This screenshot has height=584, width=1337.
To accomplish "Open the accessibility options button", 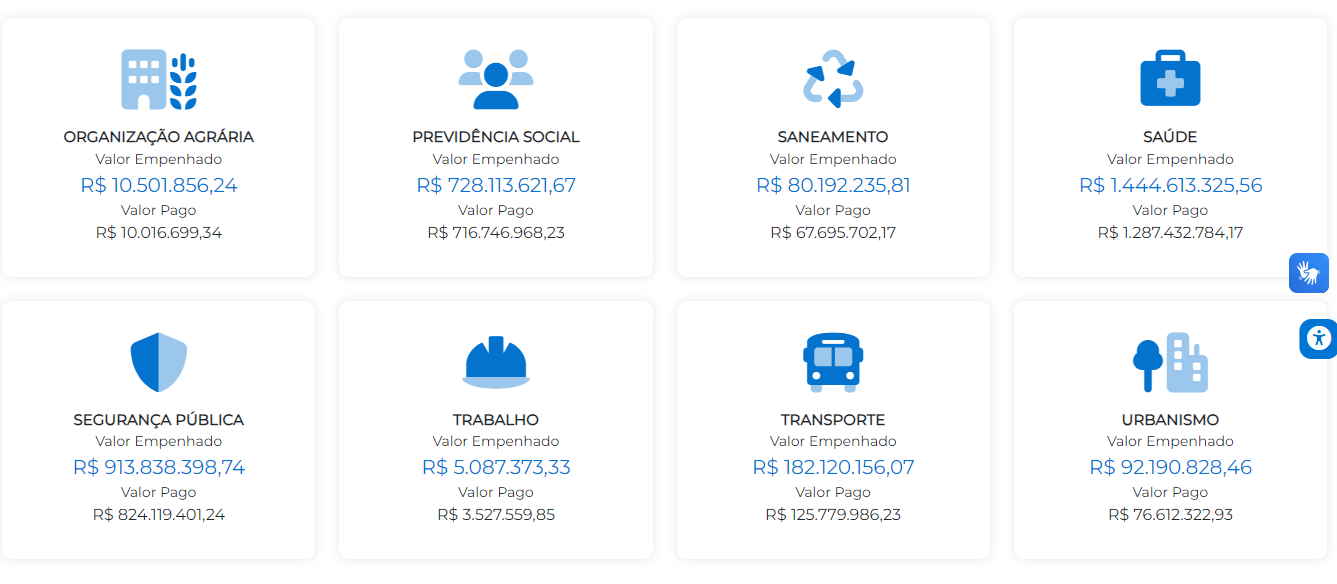I will [x=1319, y=338].
